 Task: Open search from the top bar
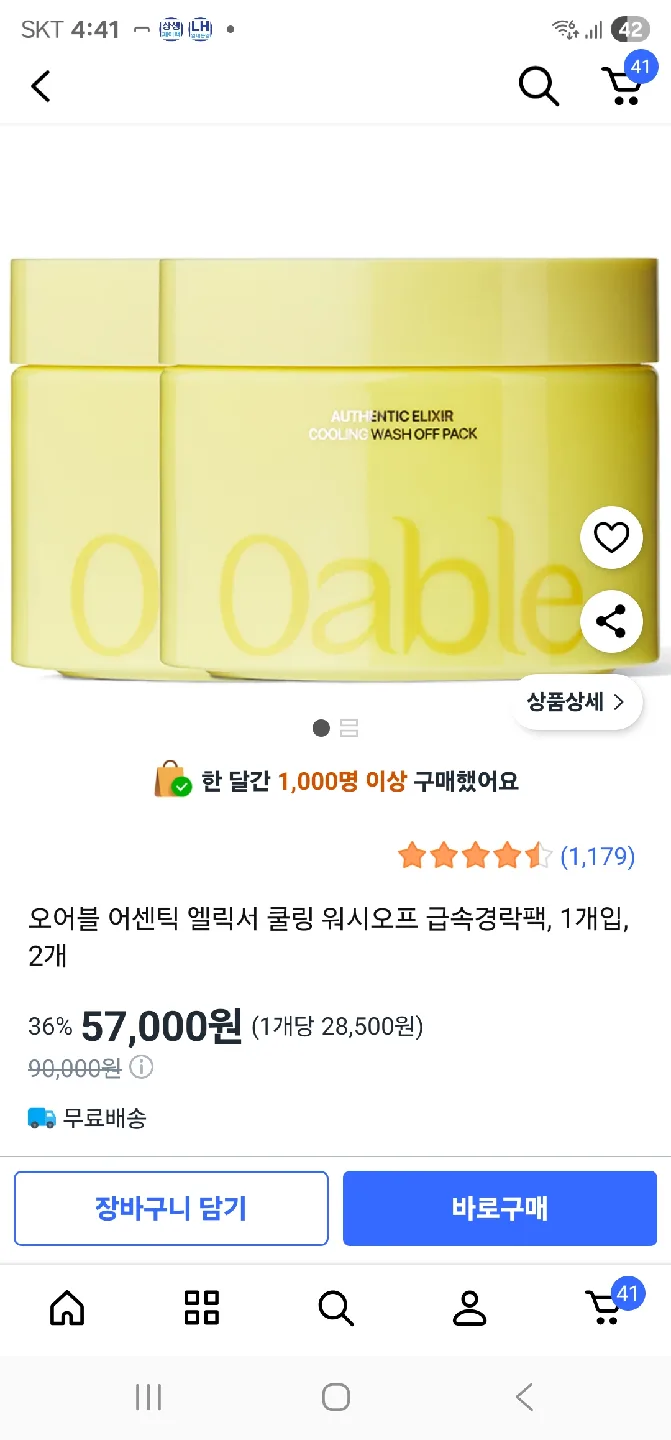[538, 86]
